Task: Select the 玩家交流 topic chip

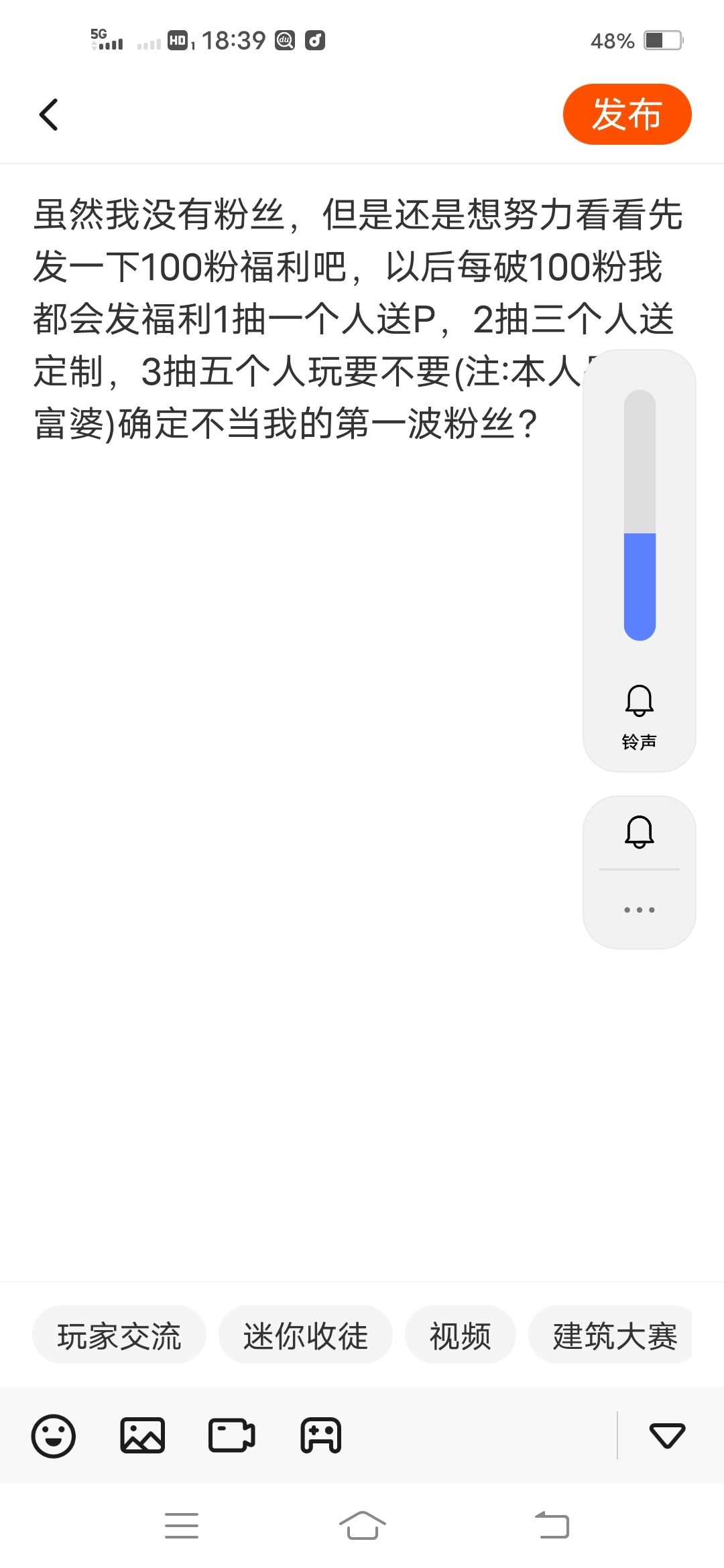Action: coord(119,1336)
